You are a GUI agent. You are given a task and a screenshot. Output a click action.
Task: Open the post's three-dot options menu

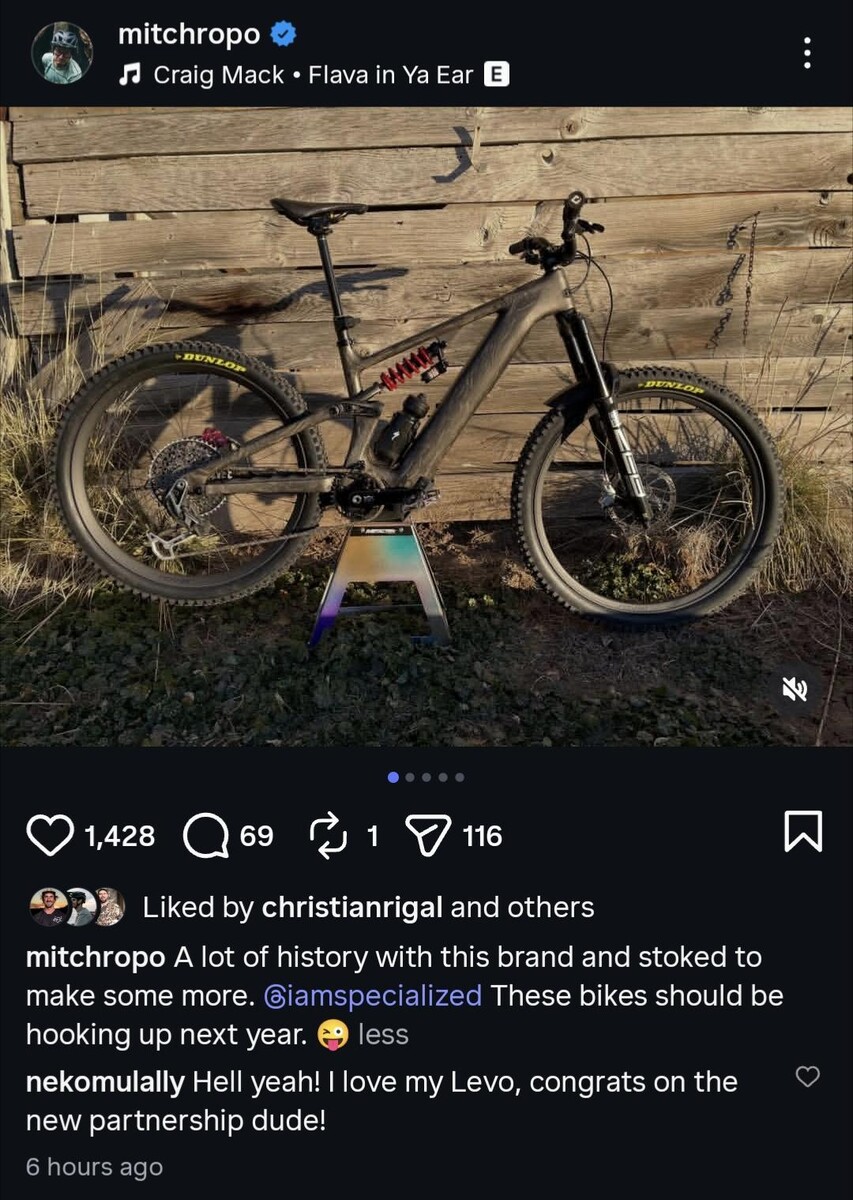coord(807,53)
